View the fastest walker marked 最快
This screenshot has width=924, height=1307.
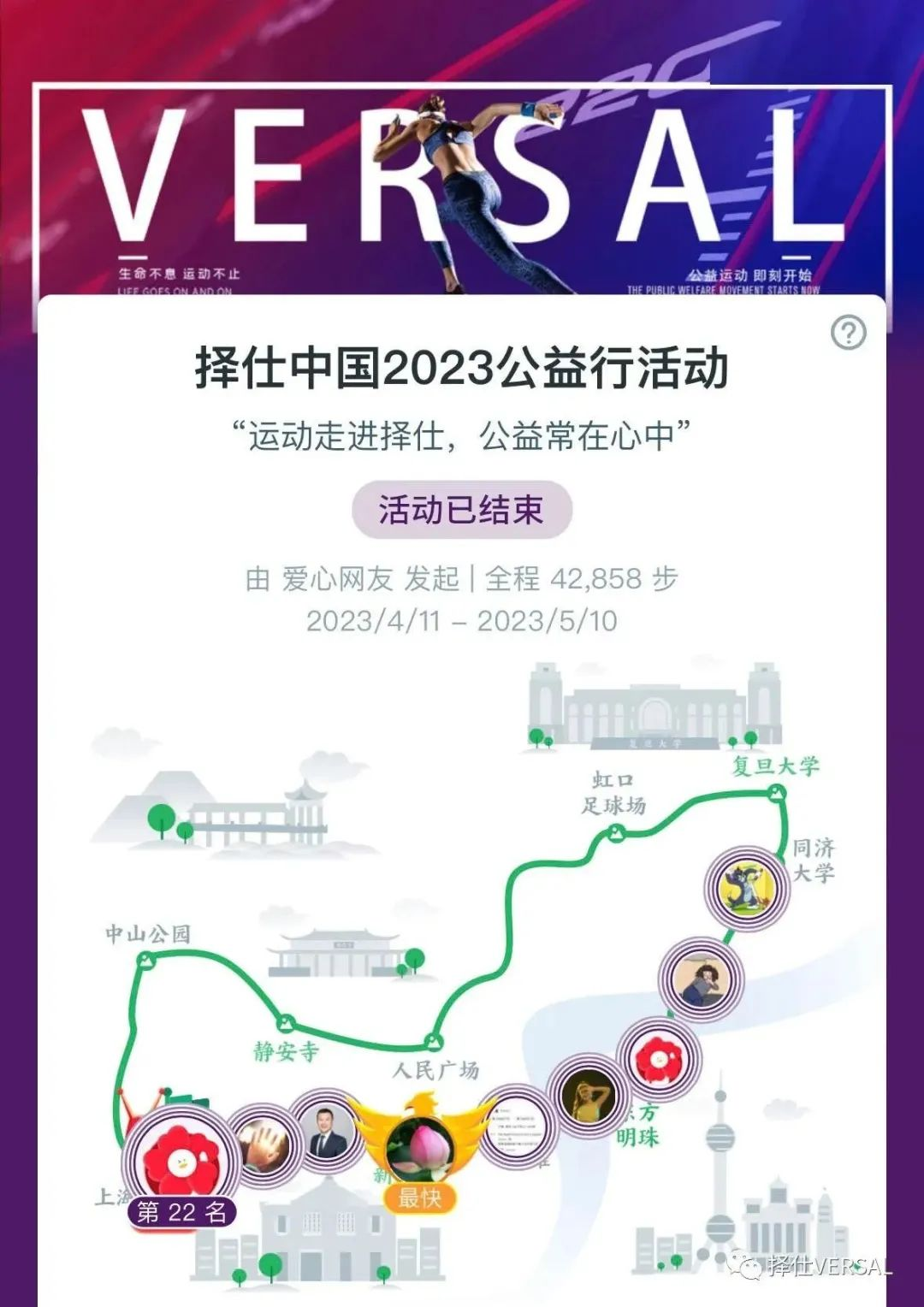[x=420, y=1147]
